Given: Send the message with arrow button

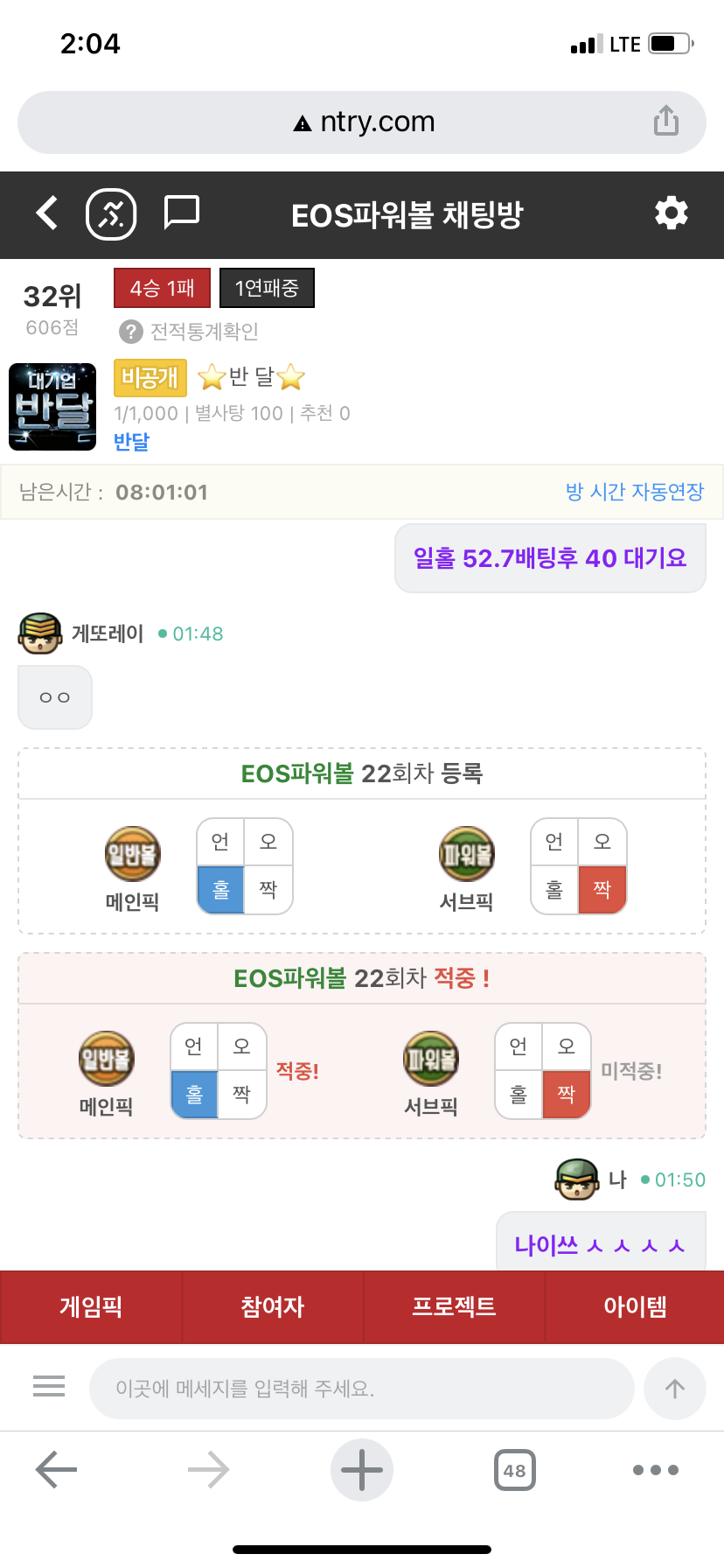Looking at the screenshot, I should pyautogui.click(x=674, y=1389).
